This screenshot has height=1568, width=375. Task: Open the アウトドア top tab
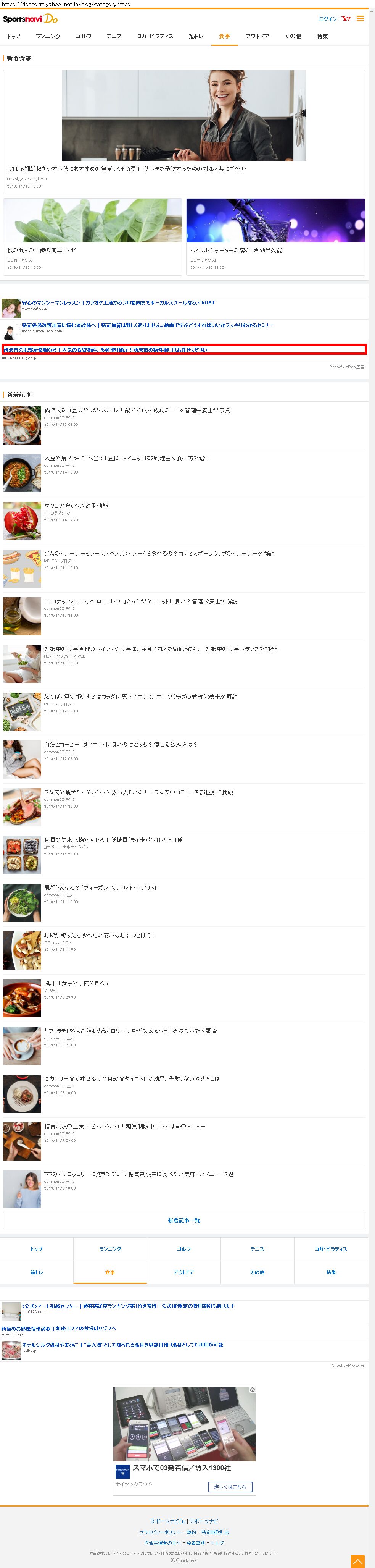257,37
